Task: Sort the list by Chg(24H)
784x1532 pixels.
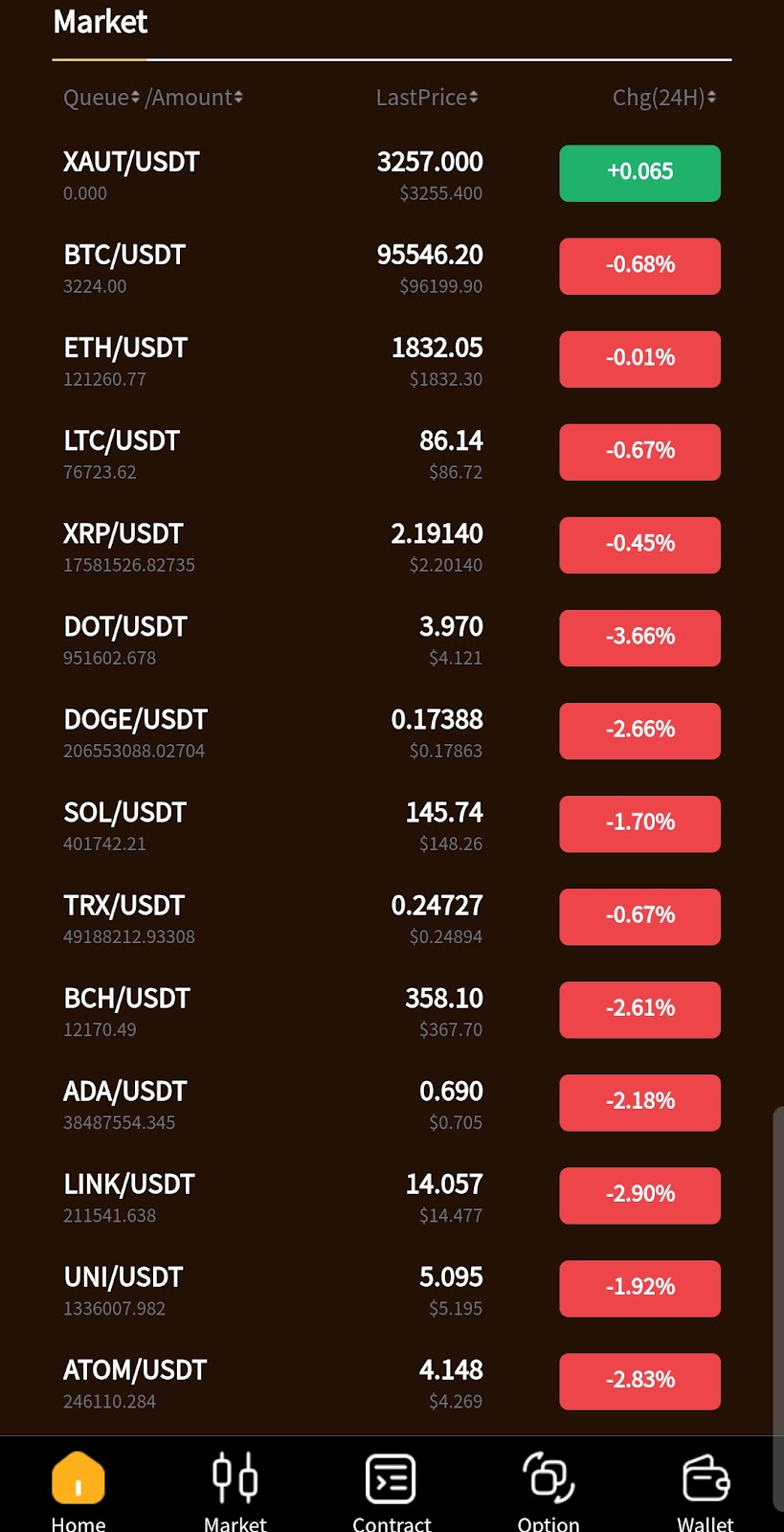Action: tap(664, 98)
